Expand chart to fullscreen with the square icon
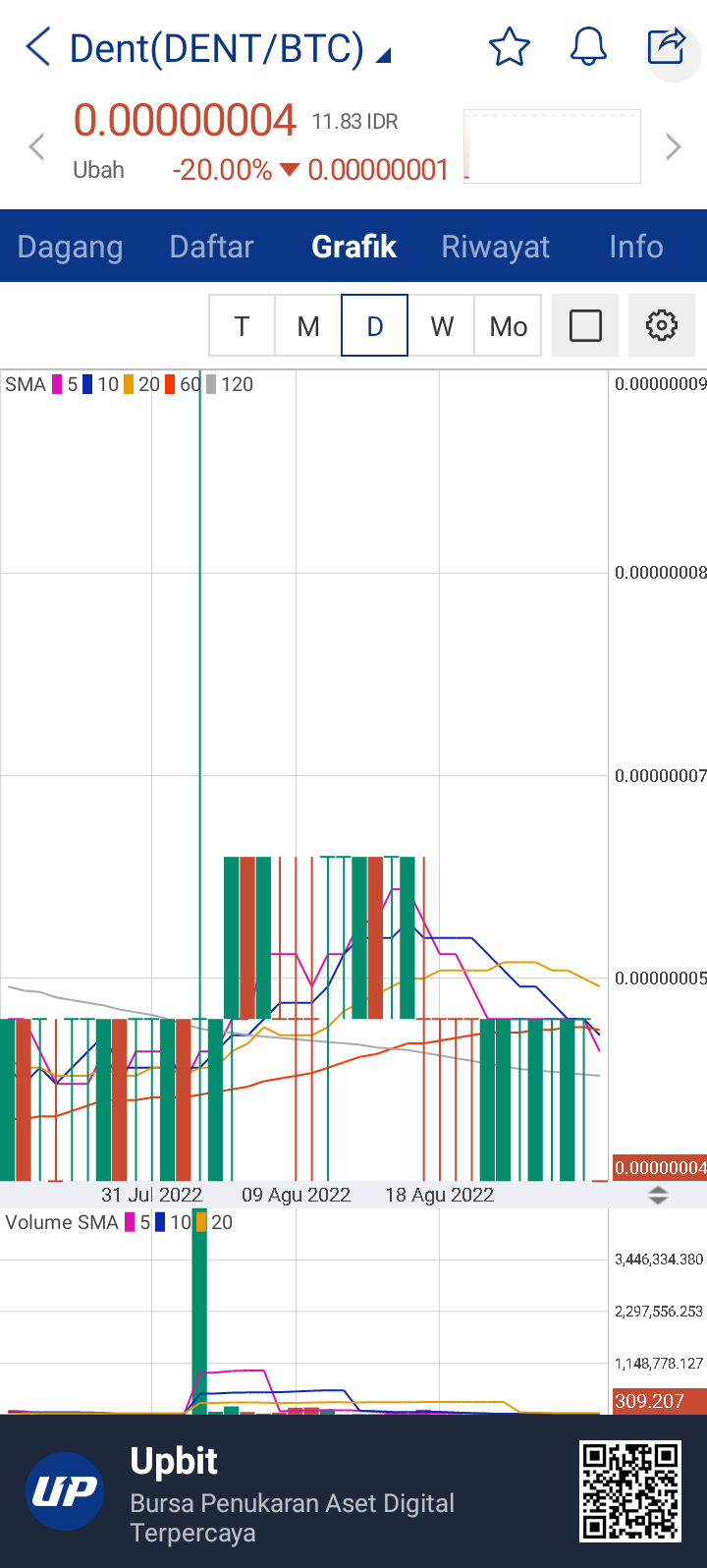This screenshot has width=707, height=1568. (x=585, y=326)
